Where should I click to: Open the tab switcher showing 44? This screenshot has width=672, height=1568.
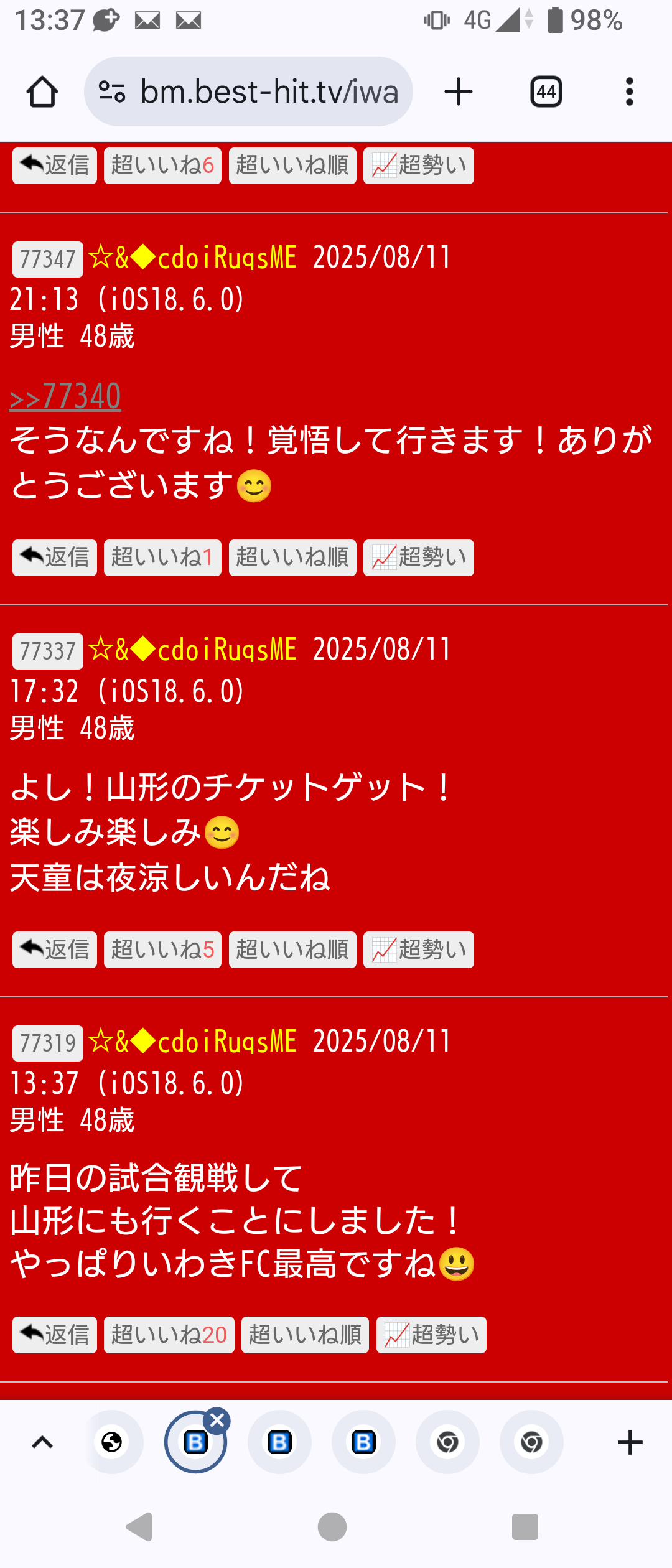[546, 92]
